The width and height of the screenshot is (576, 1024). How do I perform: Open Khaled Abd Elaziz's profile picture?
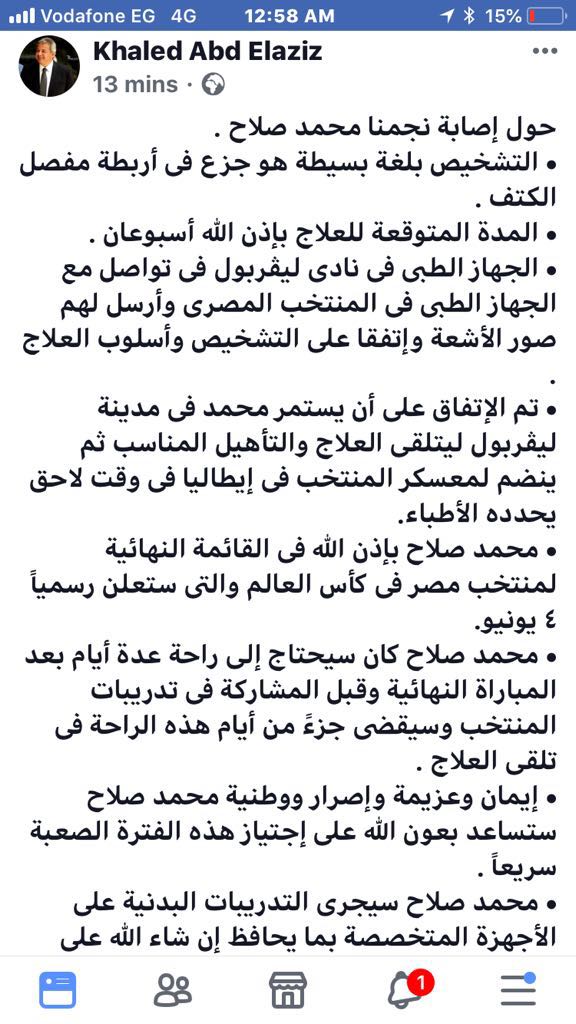pyautogui.click(x=50, y=66)
